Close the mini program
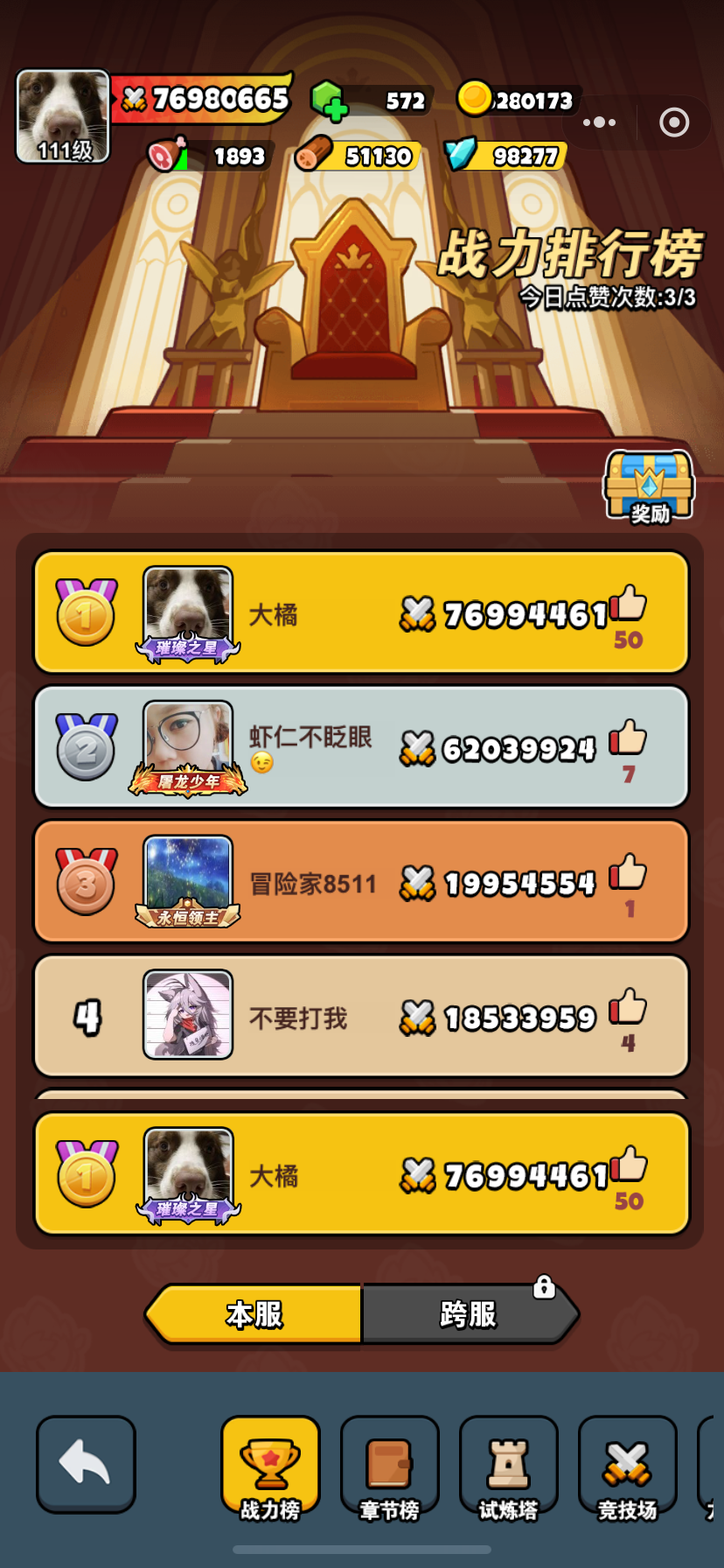This screenshot has width=724, height=1568. (674, 122)
